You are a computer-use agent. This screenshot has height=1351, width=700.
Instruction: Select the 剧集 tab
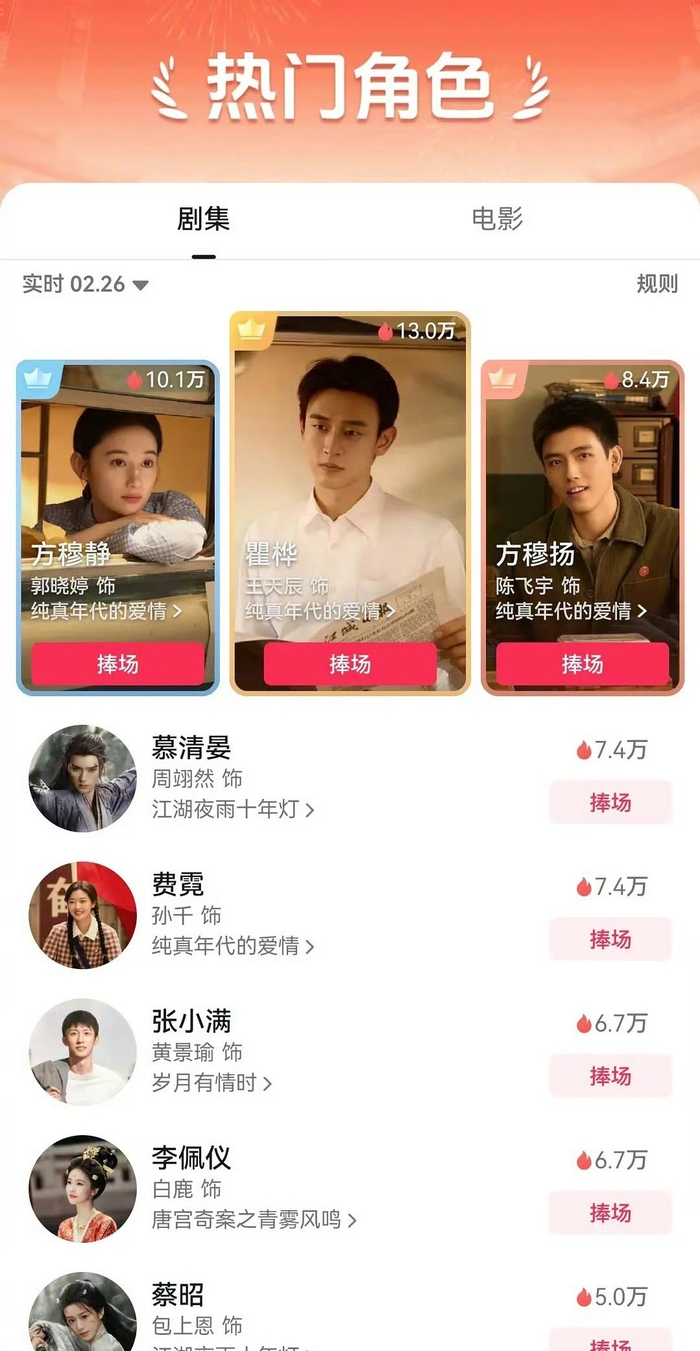(x=204, y=219)
